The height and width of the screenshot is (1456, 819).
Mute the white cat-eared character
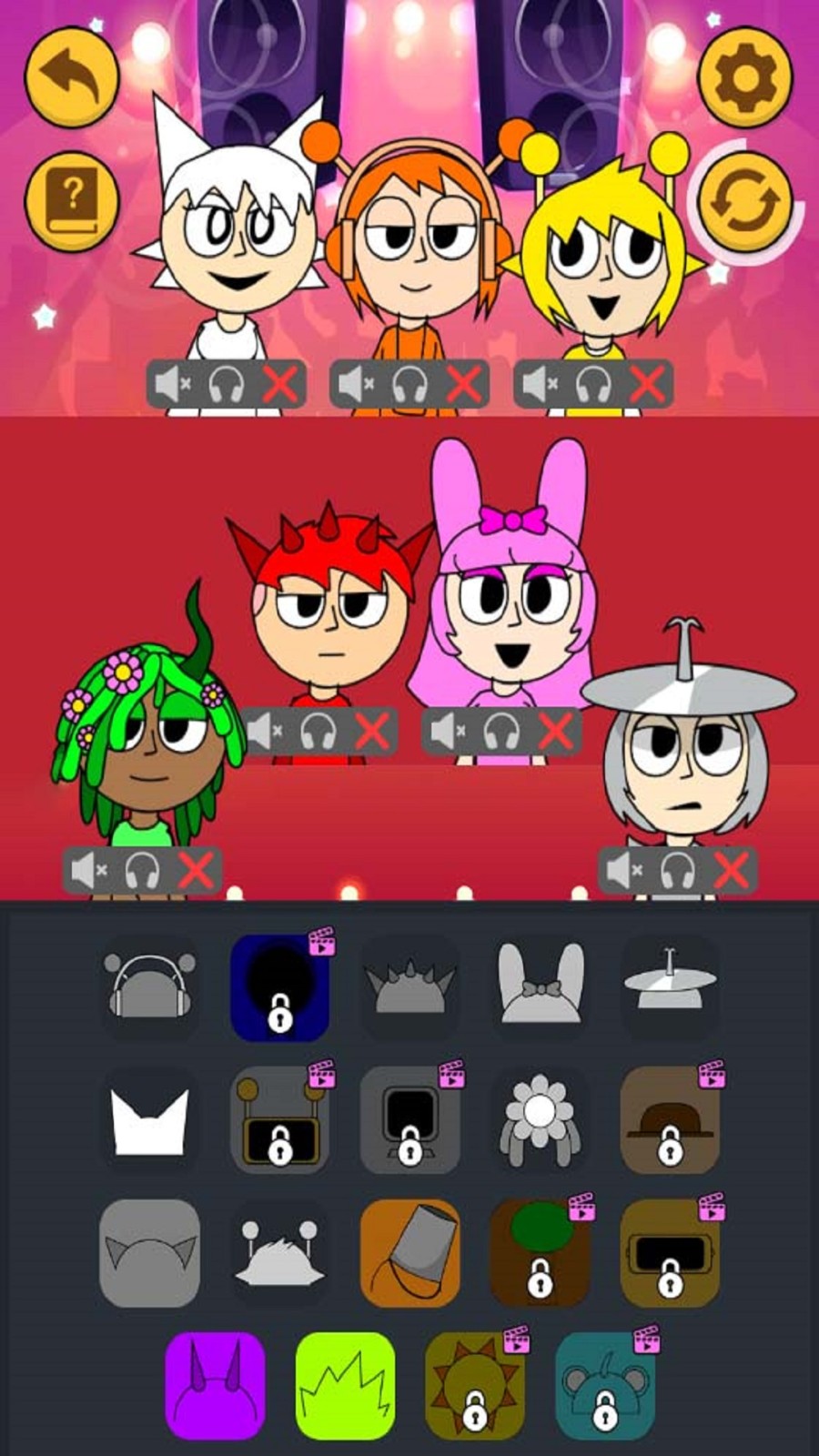click(x=172, y=384)
